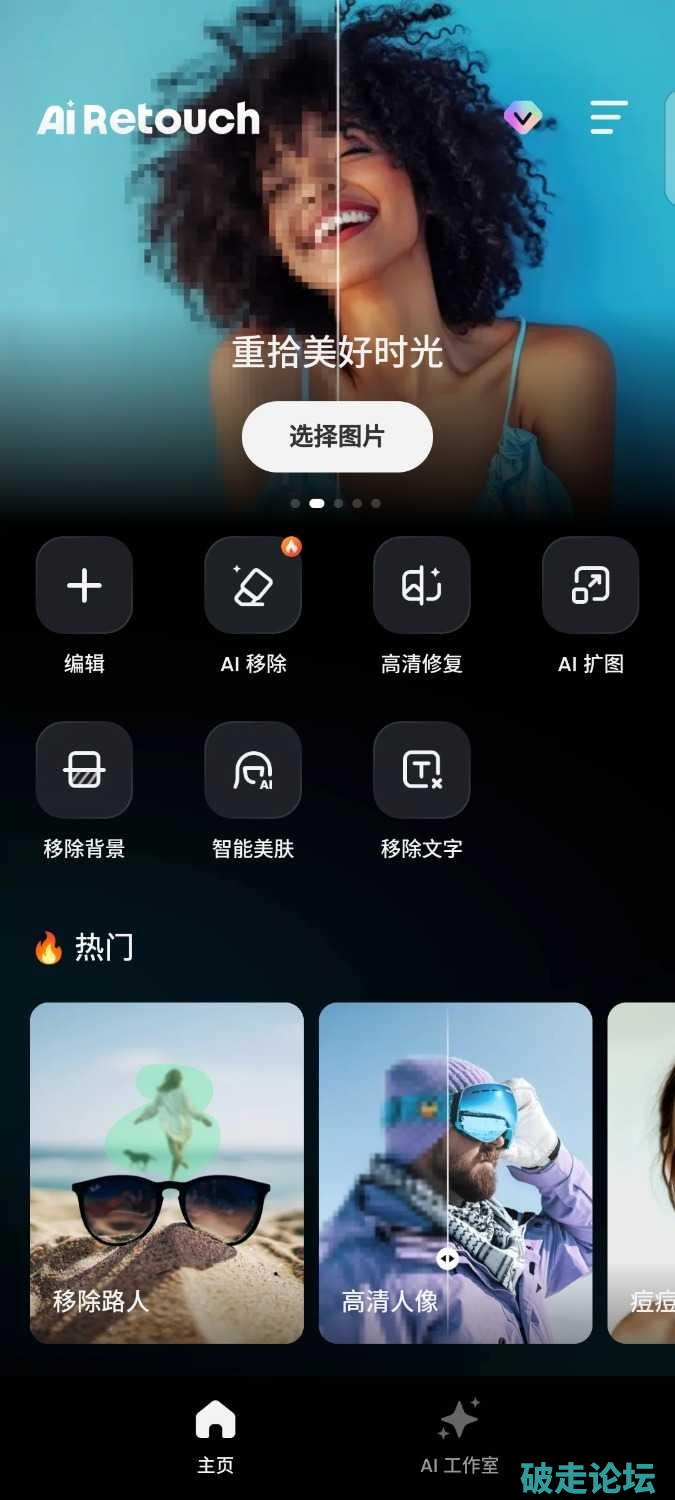Open 移除背景 tool

pyautogui.click(x=84, y=770)
